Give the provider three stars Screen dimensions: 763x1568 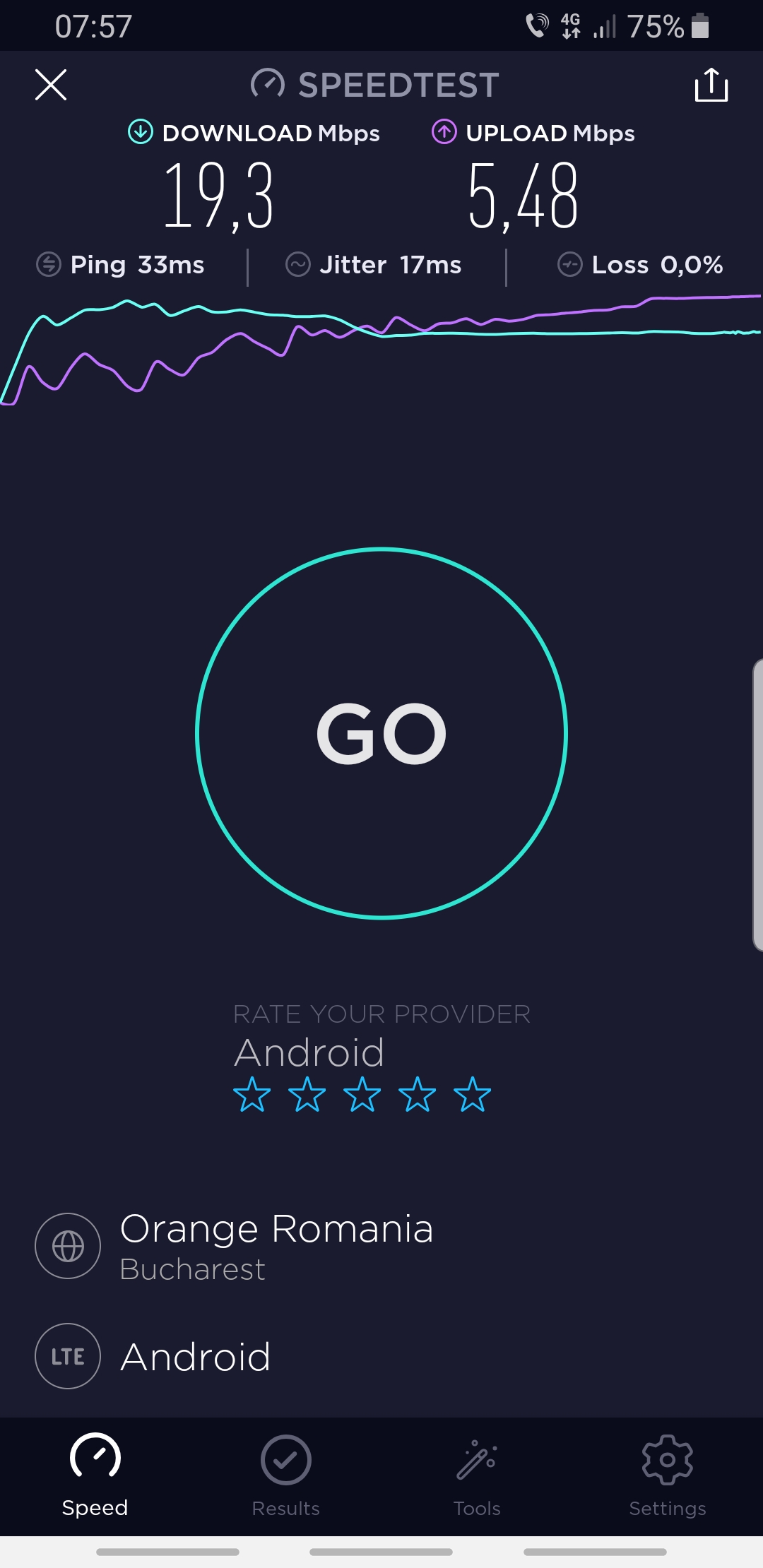point(362,1095)
